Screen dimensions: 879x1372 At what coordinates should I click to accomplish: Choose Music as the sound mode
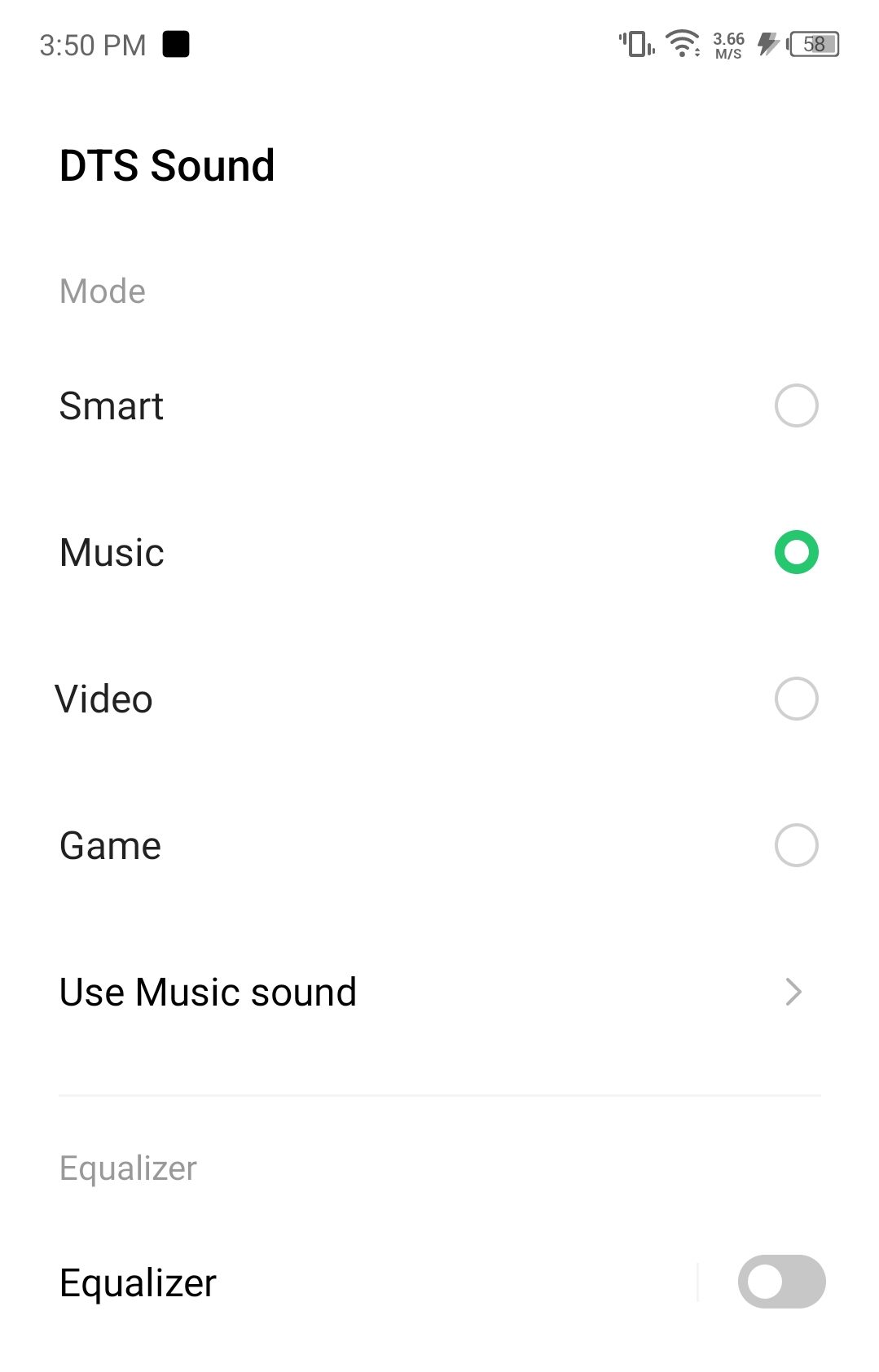point(796,552)
